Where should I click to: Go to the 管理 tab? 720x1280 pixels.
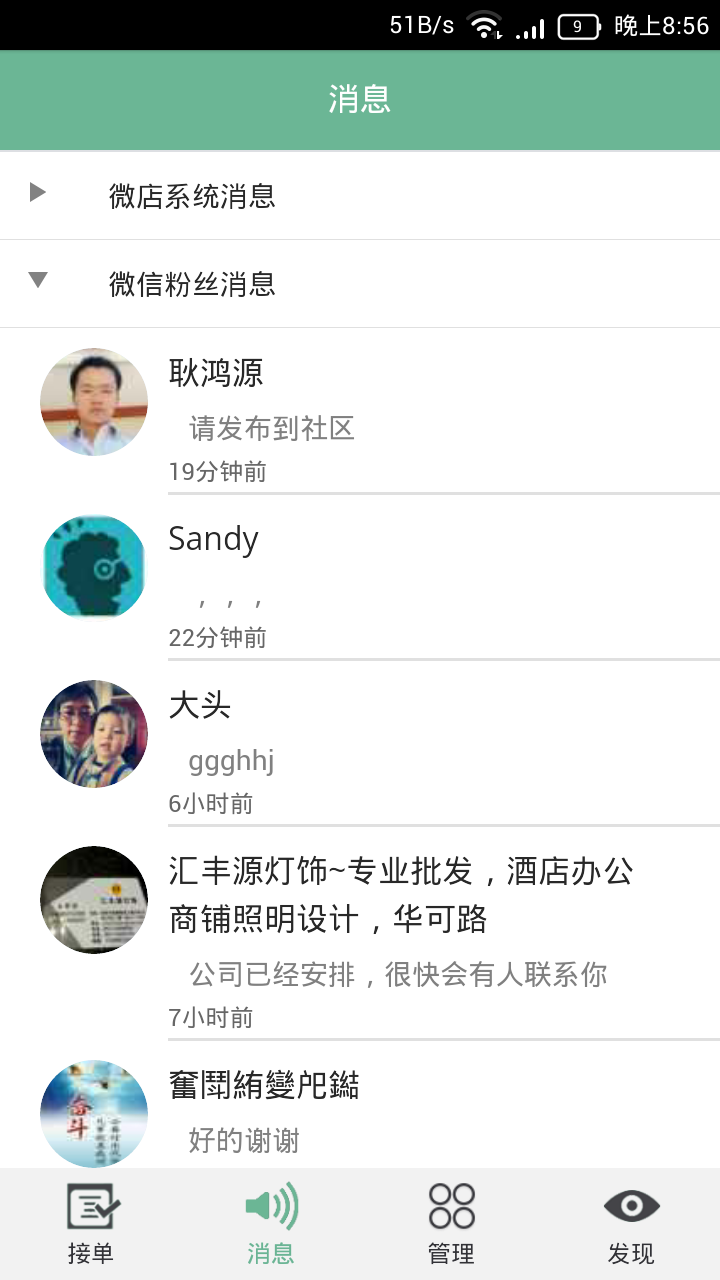451,1224
